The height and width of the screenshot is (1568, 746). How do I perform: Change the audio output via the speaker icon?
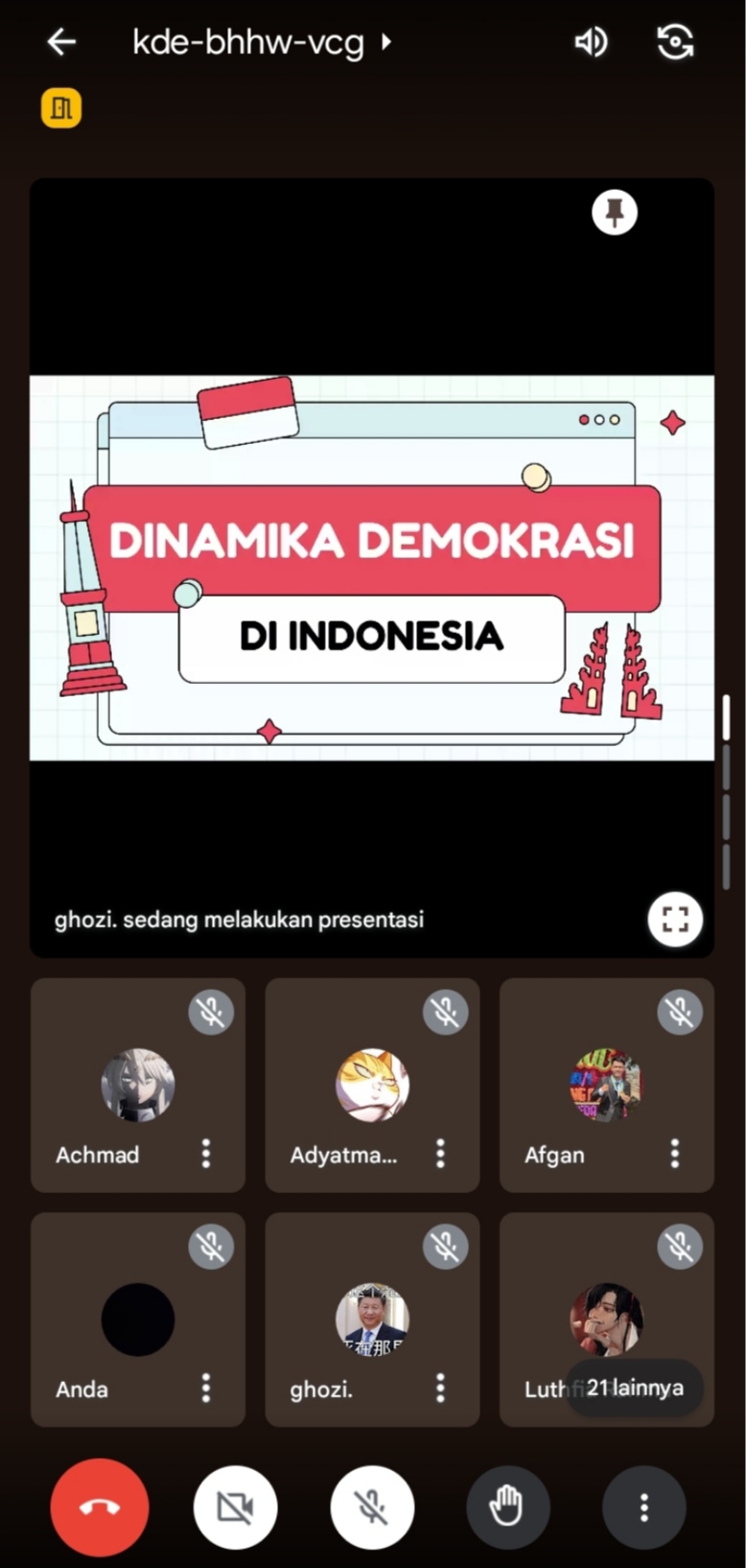click(591, 42)
